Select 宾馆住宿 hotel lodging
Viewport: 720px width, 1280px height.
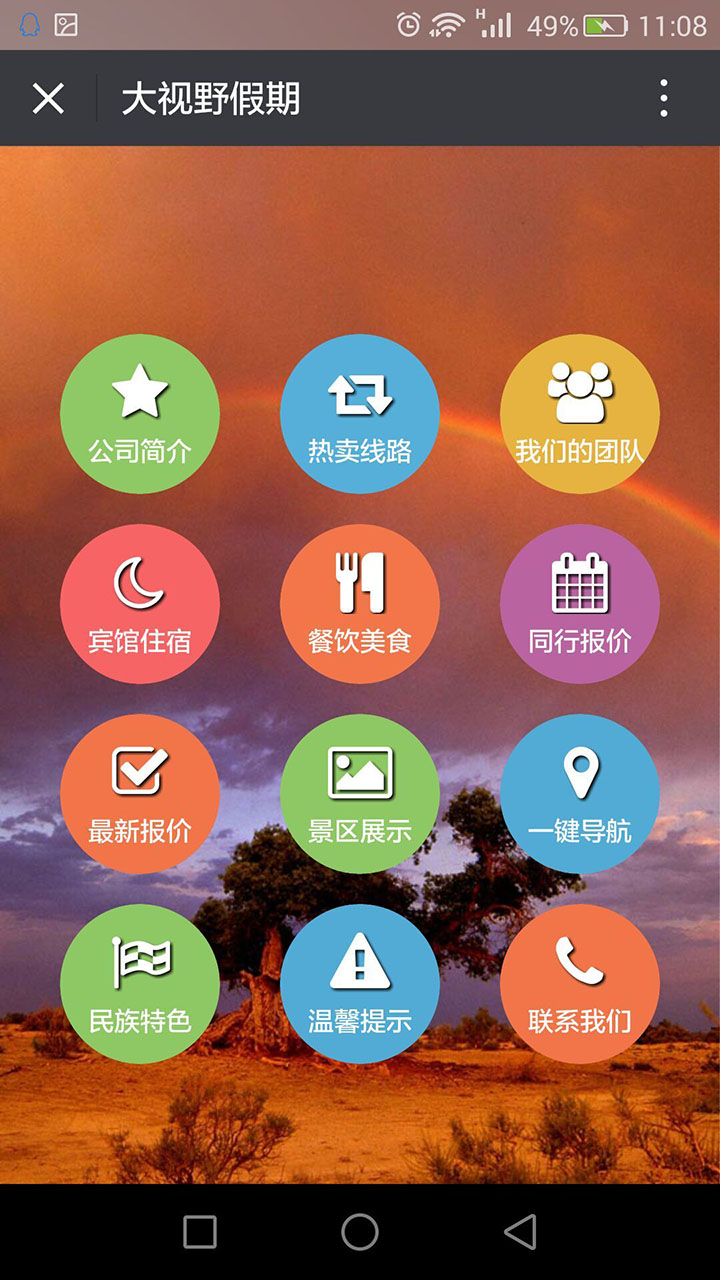(140, 604)
